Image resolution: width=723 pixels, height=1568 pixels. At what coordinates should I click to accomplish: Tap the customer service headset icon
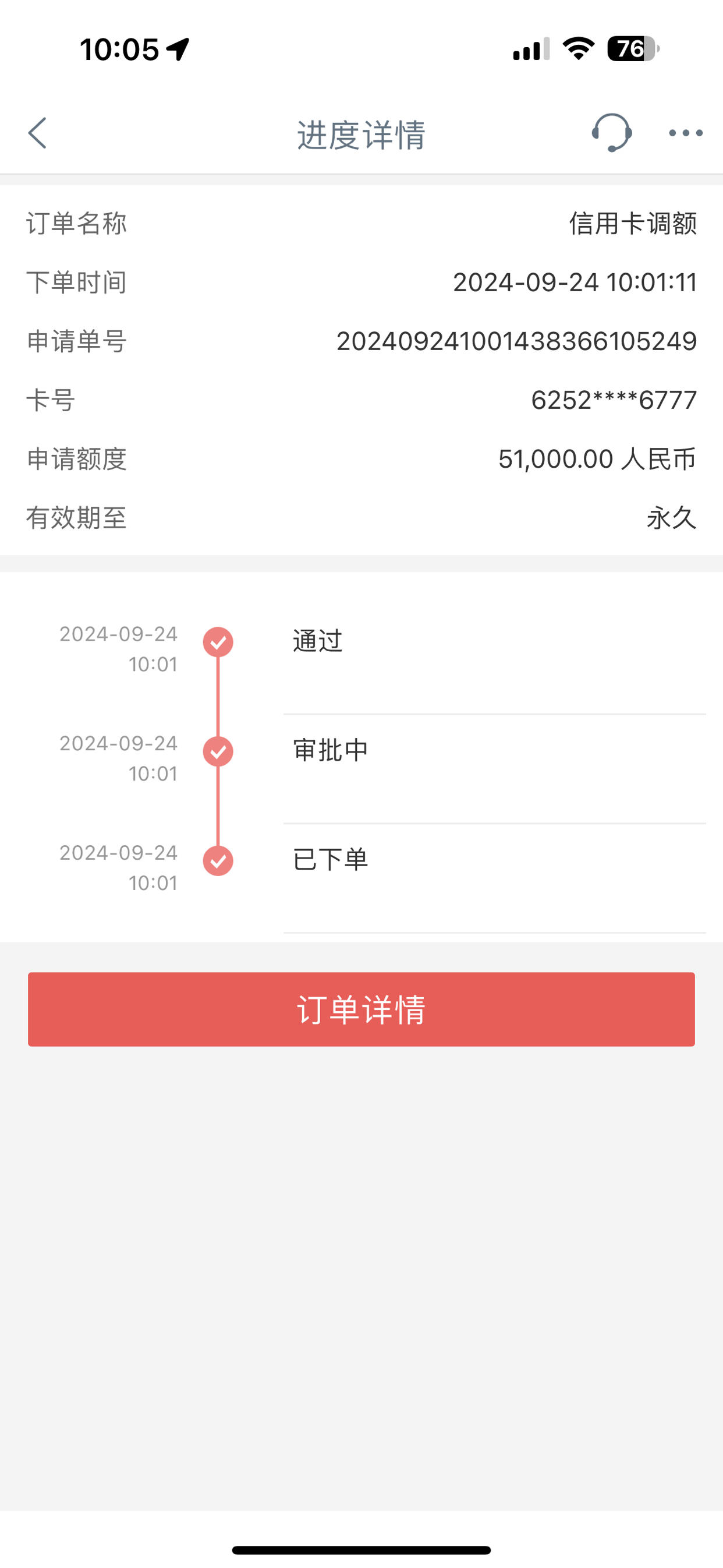click(612, 133)
